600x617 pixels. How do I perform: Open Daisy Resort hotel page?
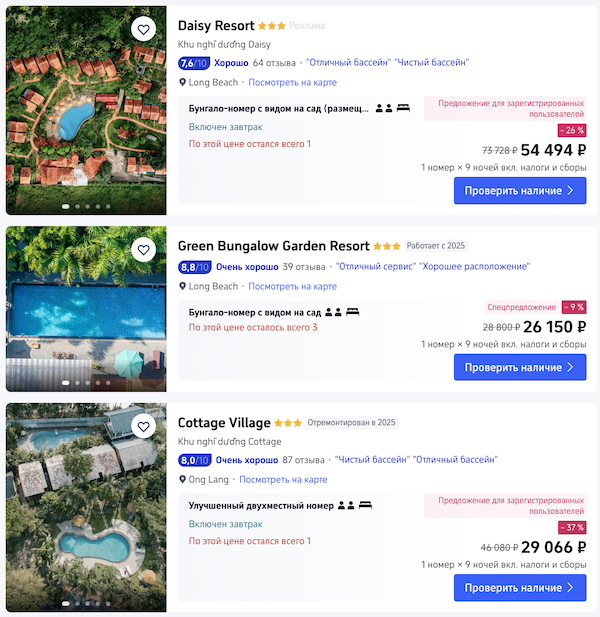pyautogui.click(x=216, y=26)
